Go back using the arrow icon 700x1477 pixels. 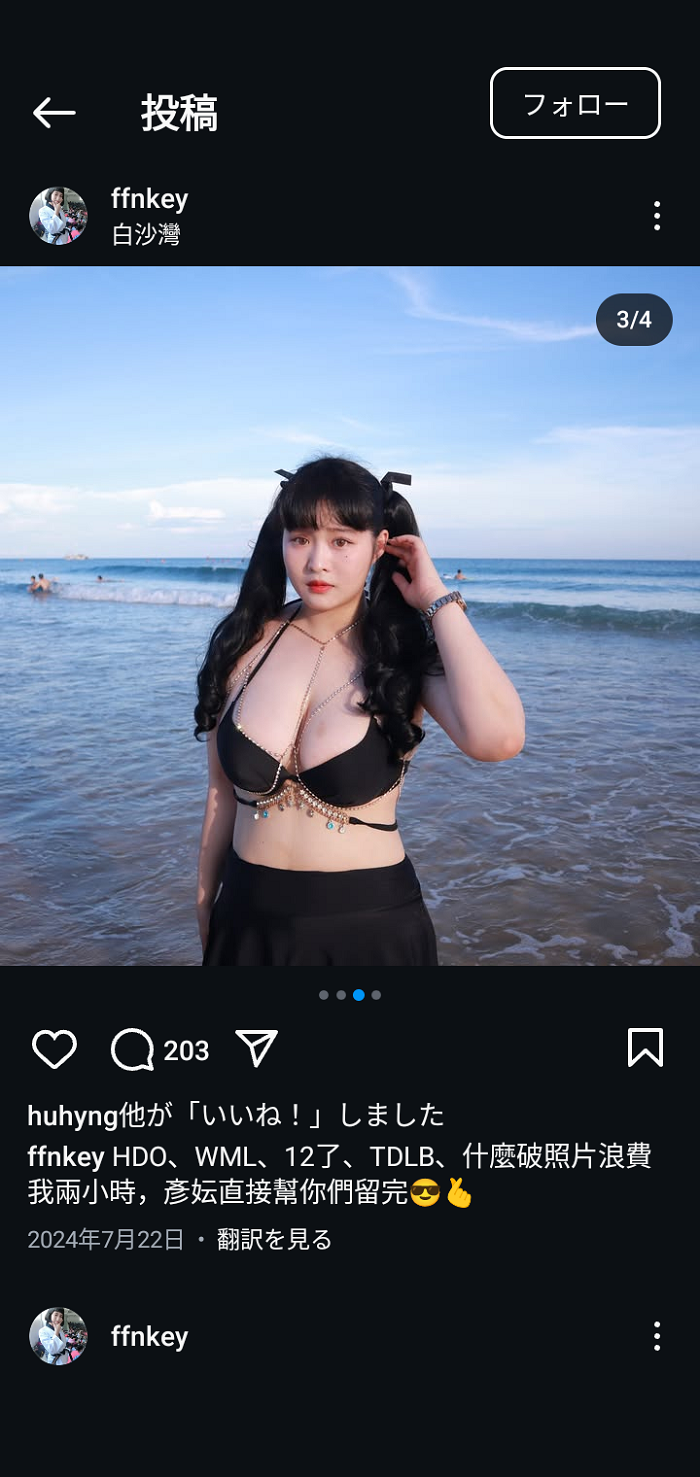click(54, 113)
